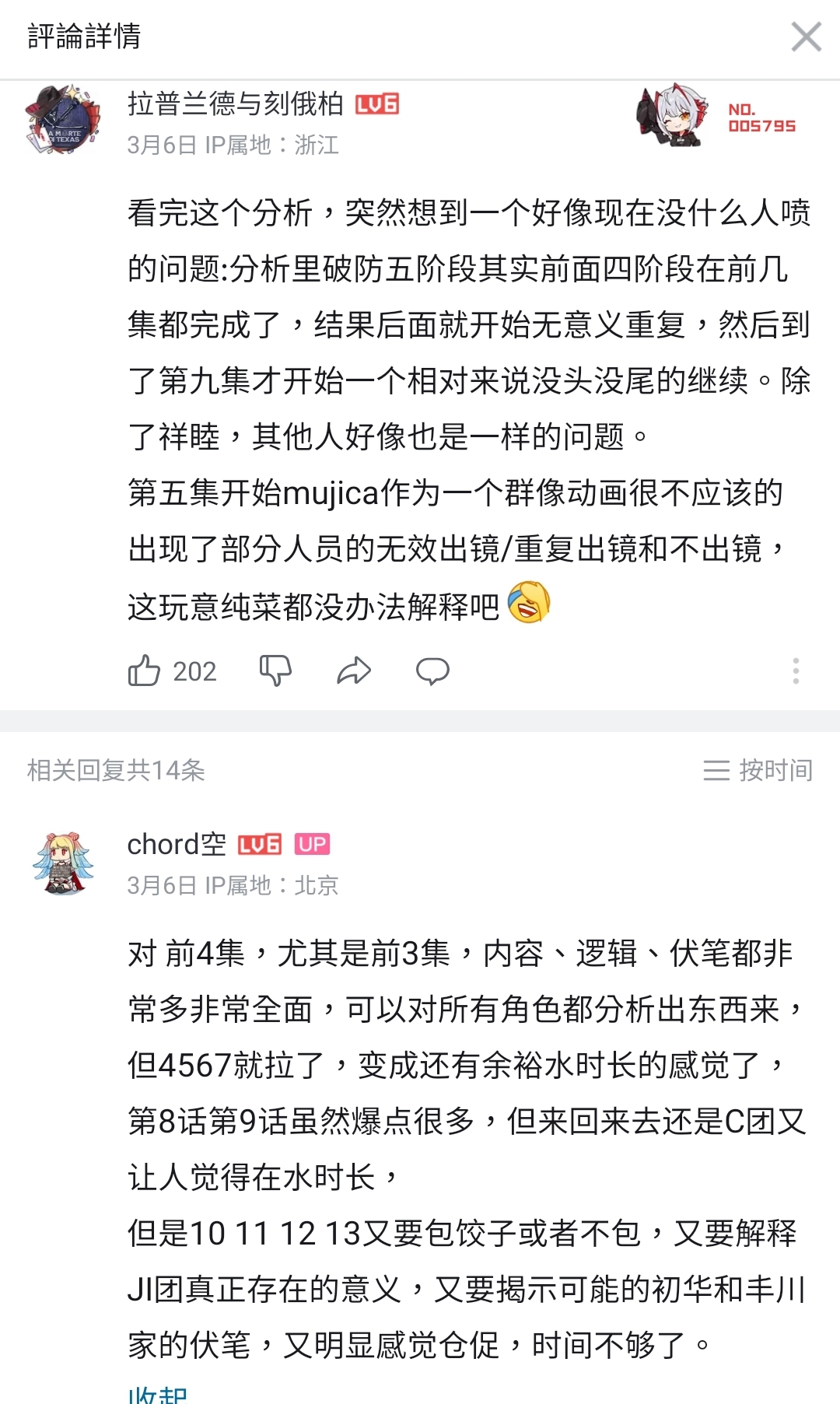
Task: Reply to the comment by 拉普兰德与刻俄柏
Action: click(x=432, y=670)
